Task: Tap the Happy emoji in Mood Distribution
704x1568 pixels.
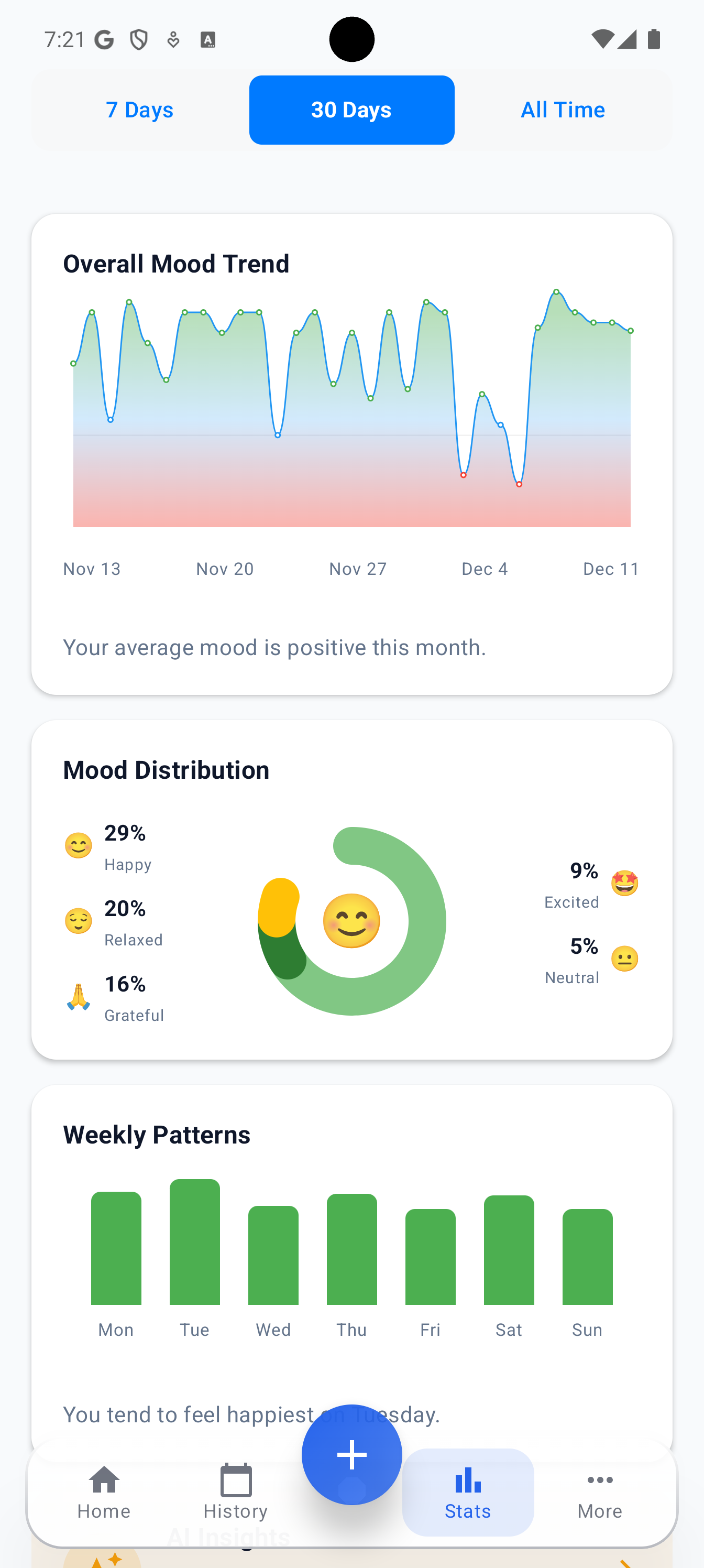Action: [78, 845]
